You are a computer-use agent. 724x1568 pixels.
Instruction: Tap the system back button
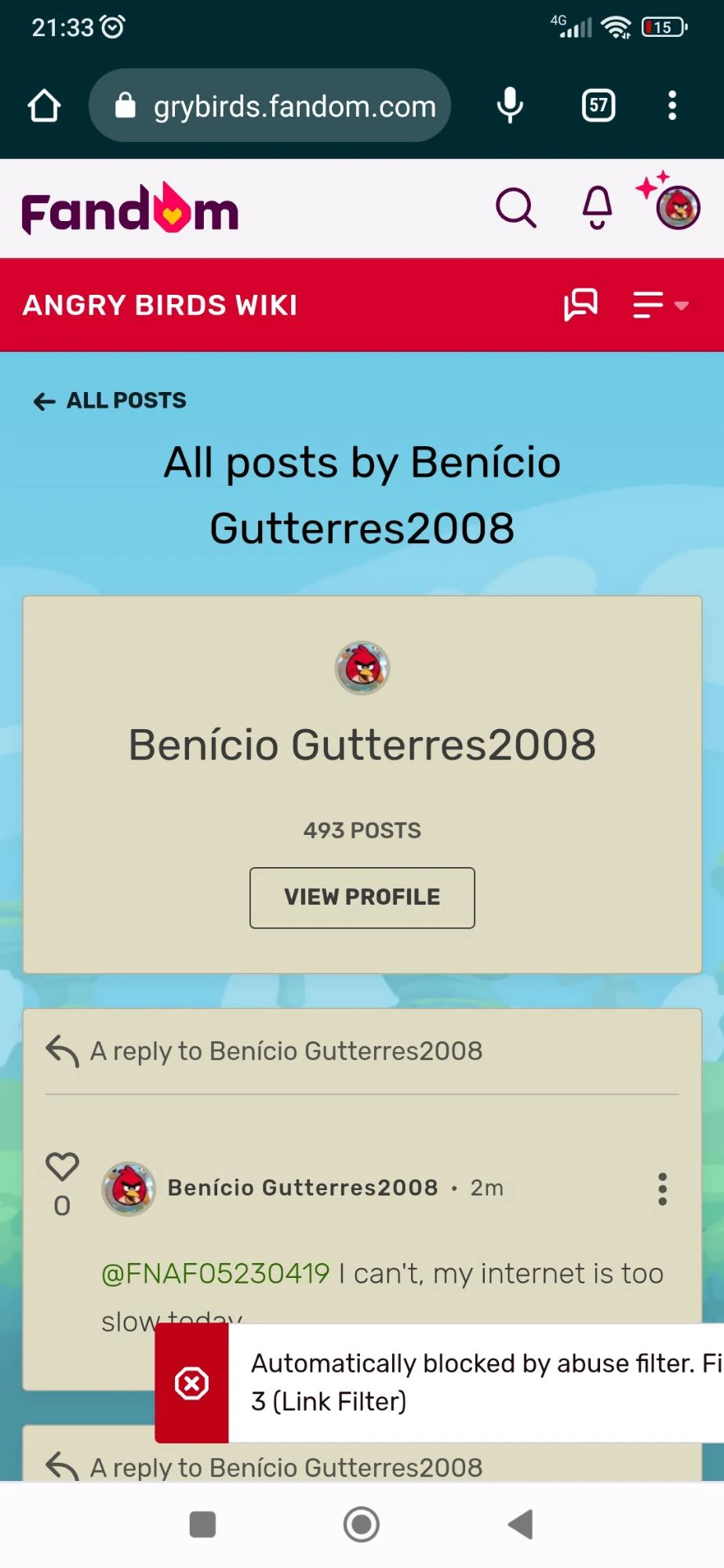521,1525
